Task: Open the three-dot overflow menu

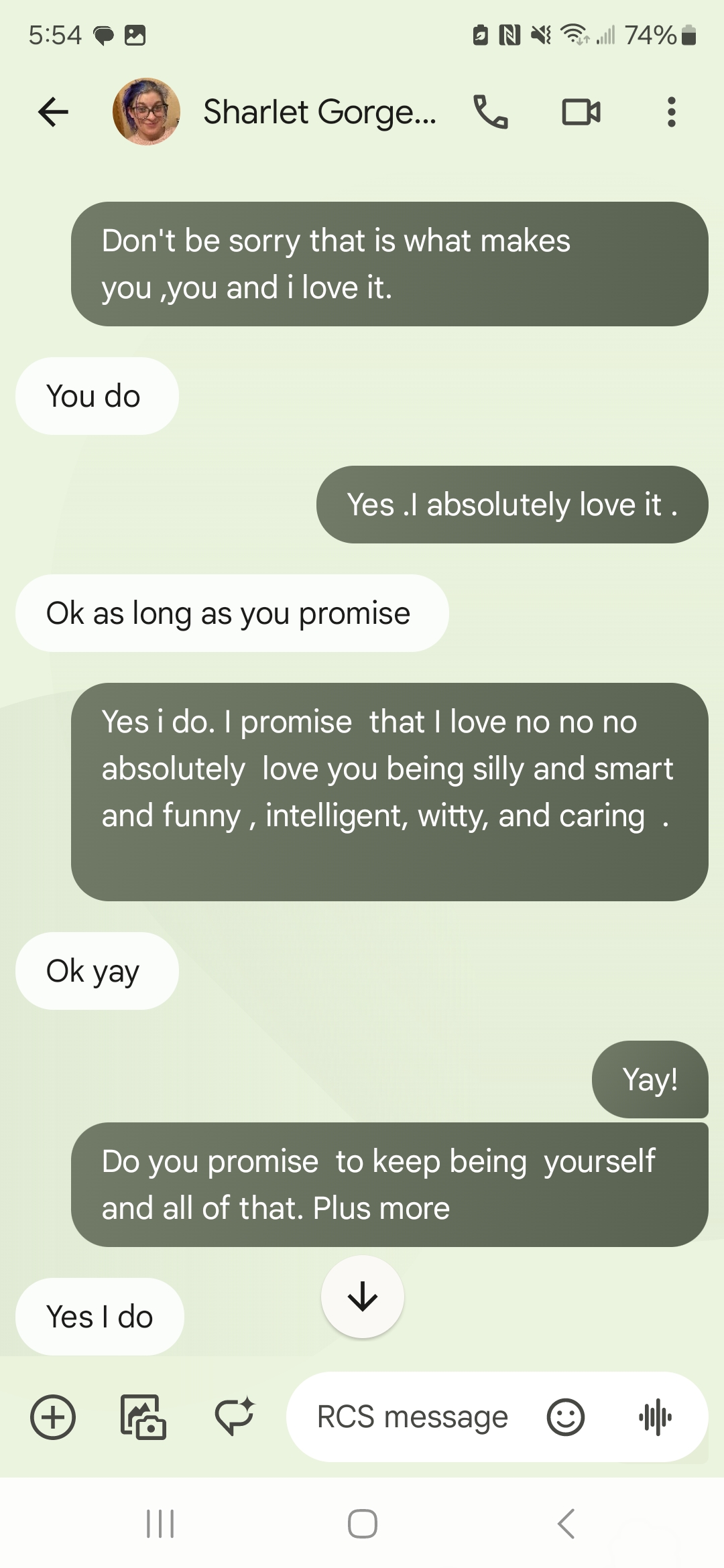Action: (671, 112)
